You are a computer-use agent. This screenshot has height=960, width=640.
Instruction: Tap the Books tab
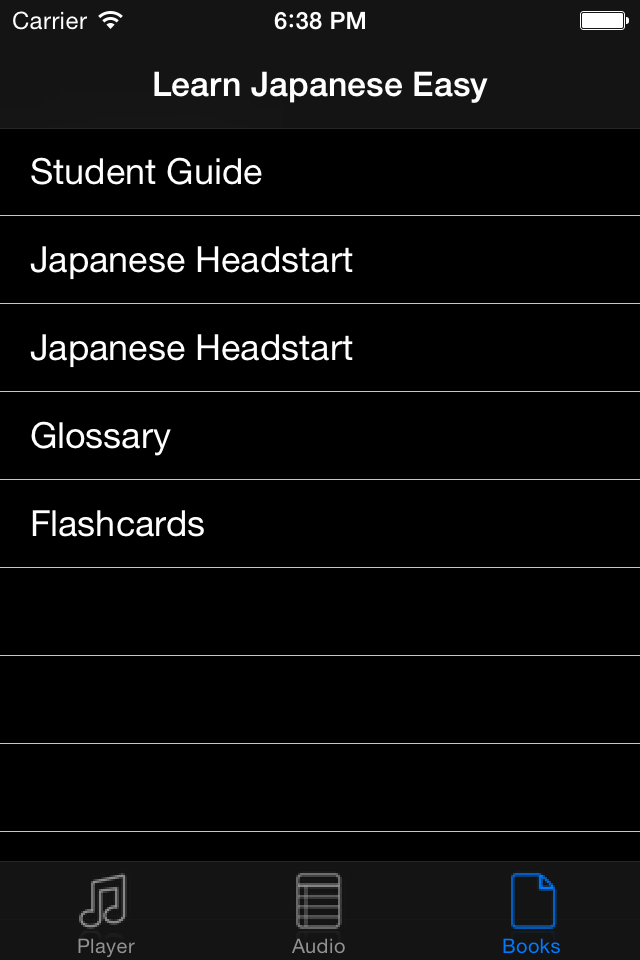(531, 914)
